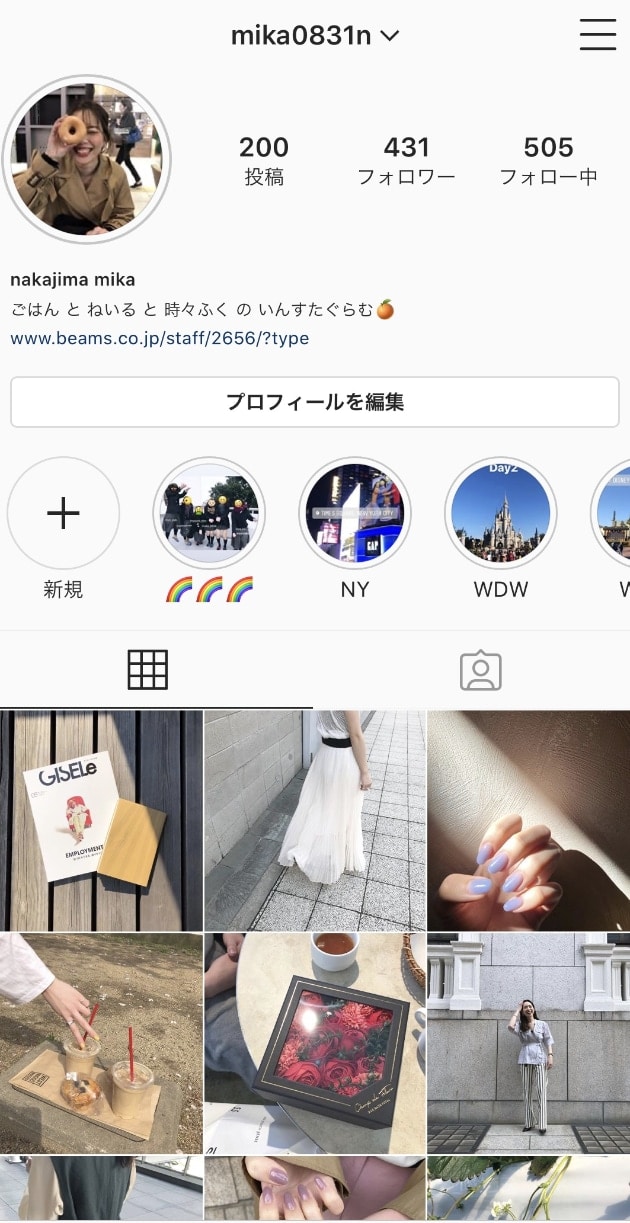Open the red roses box post
Image resolution: width=630 pixels, height=1223 pixels.
(x=315, y=1042)
